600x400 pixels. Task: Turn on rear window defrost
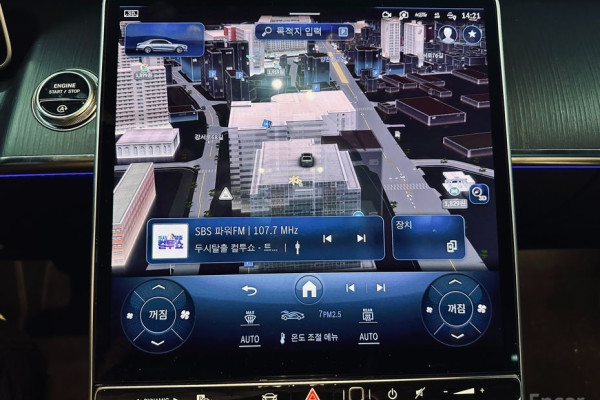(368, 316)
